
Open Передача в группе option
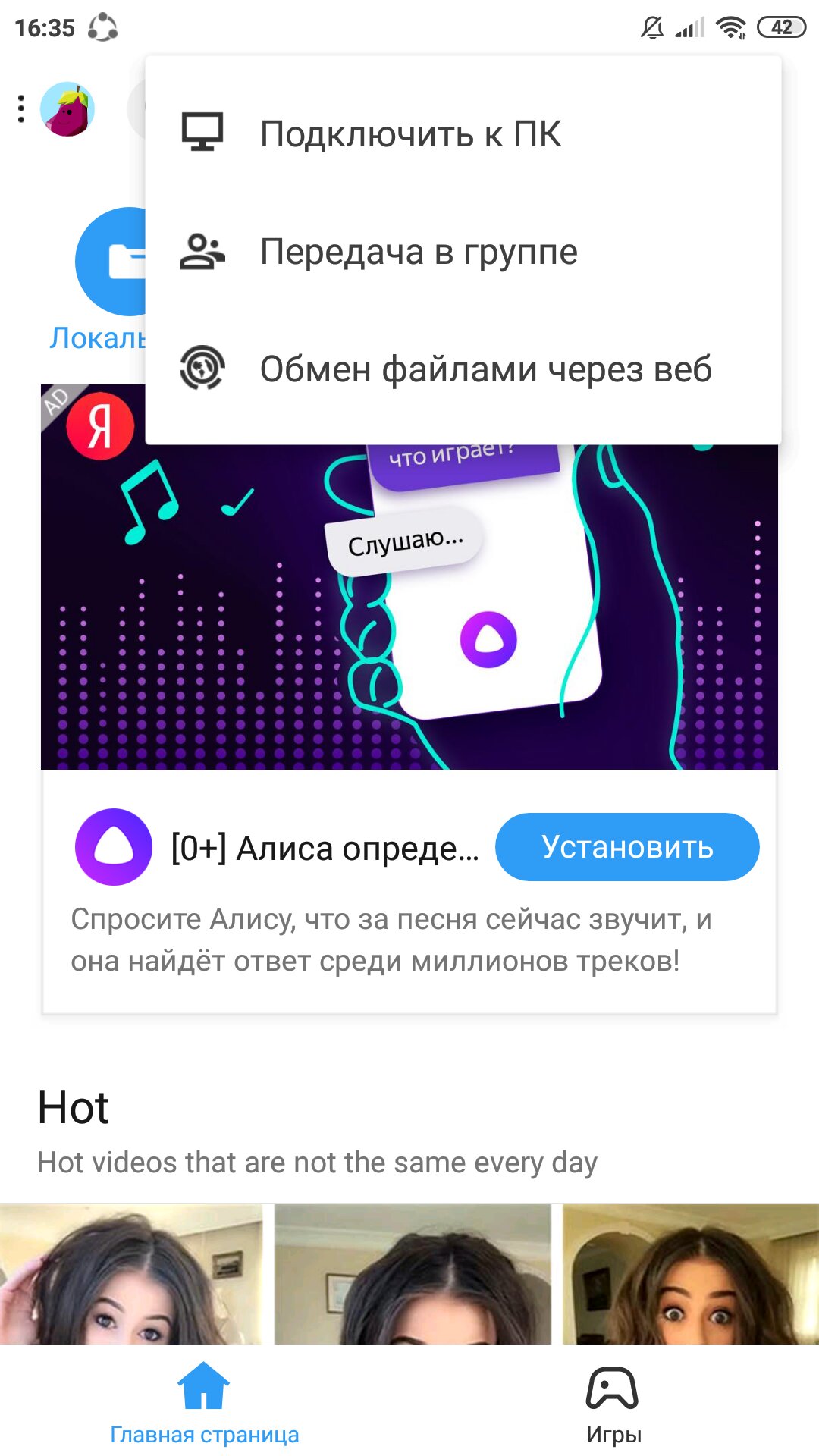pyautogui.click(x=417, y=252)
